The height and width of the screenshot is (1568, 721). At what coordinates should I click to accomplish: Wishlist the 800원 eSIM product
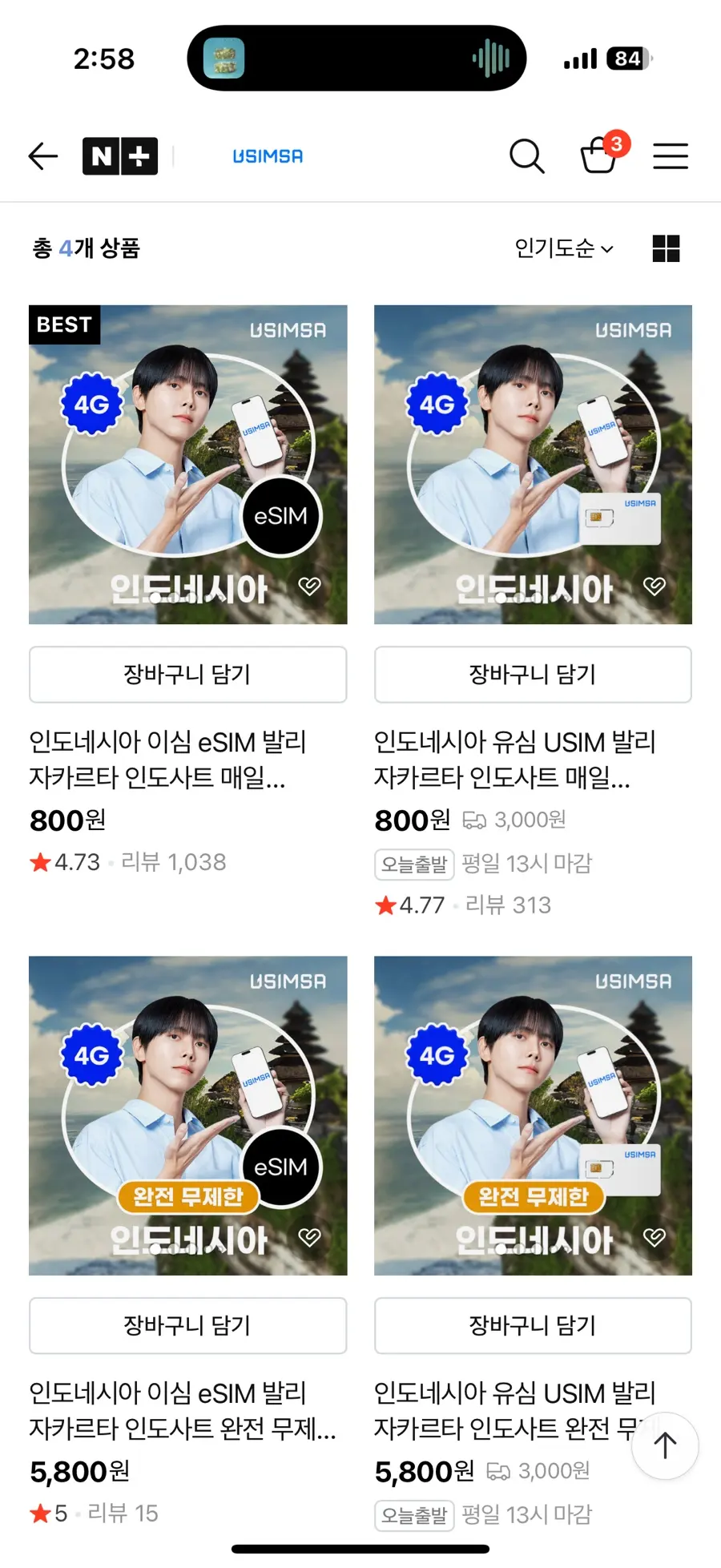coord(310,586)
